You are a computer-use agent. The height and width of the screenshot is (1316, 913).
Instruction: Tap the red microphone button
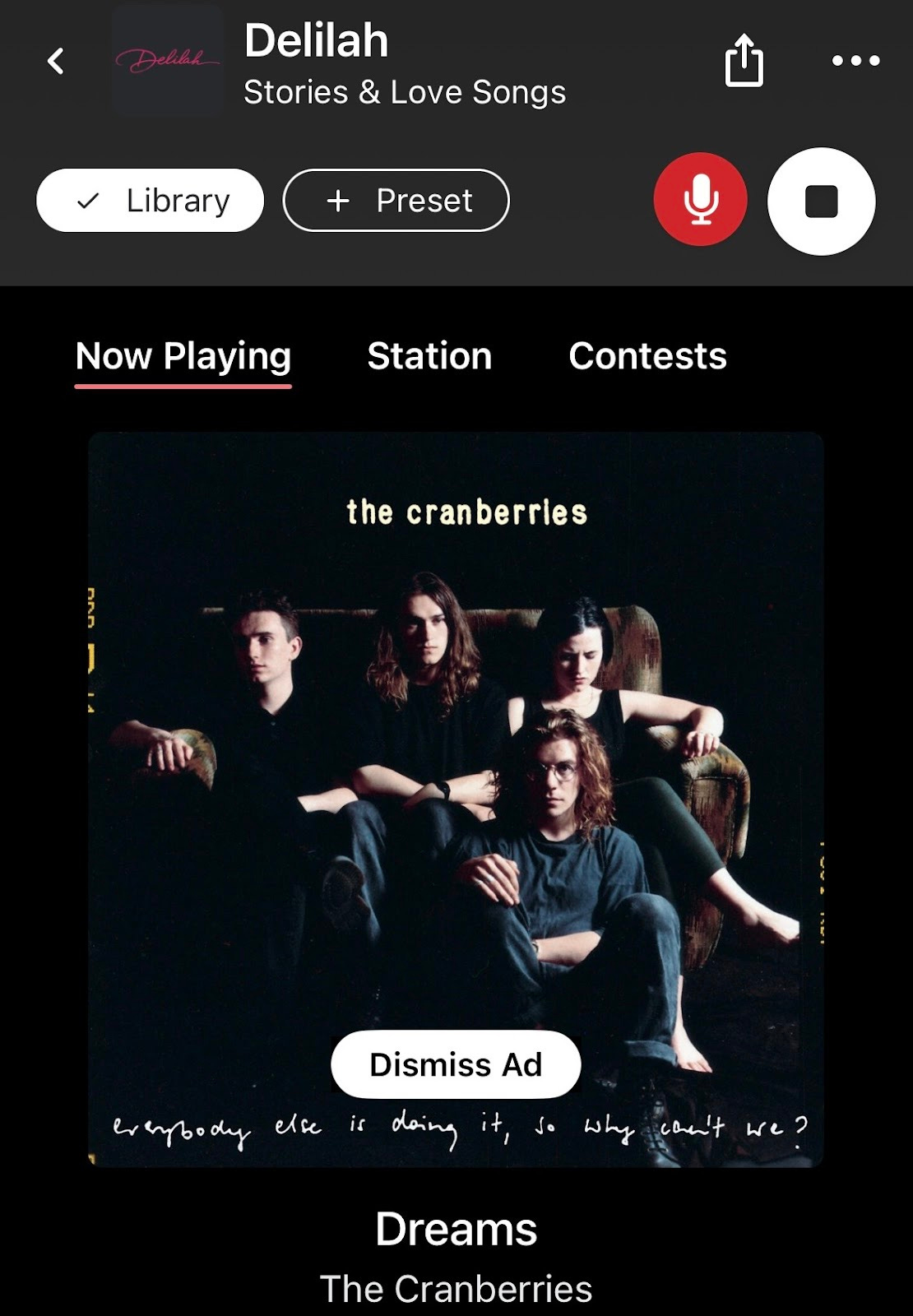[700, 200]
